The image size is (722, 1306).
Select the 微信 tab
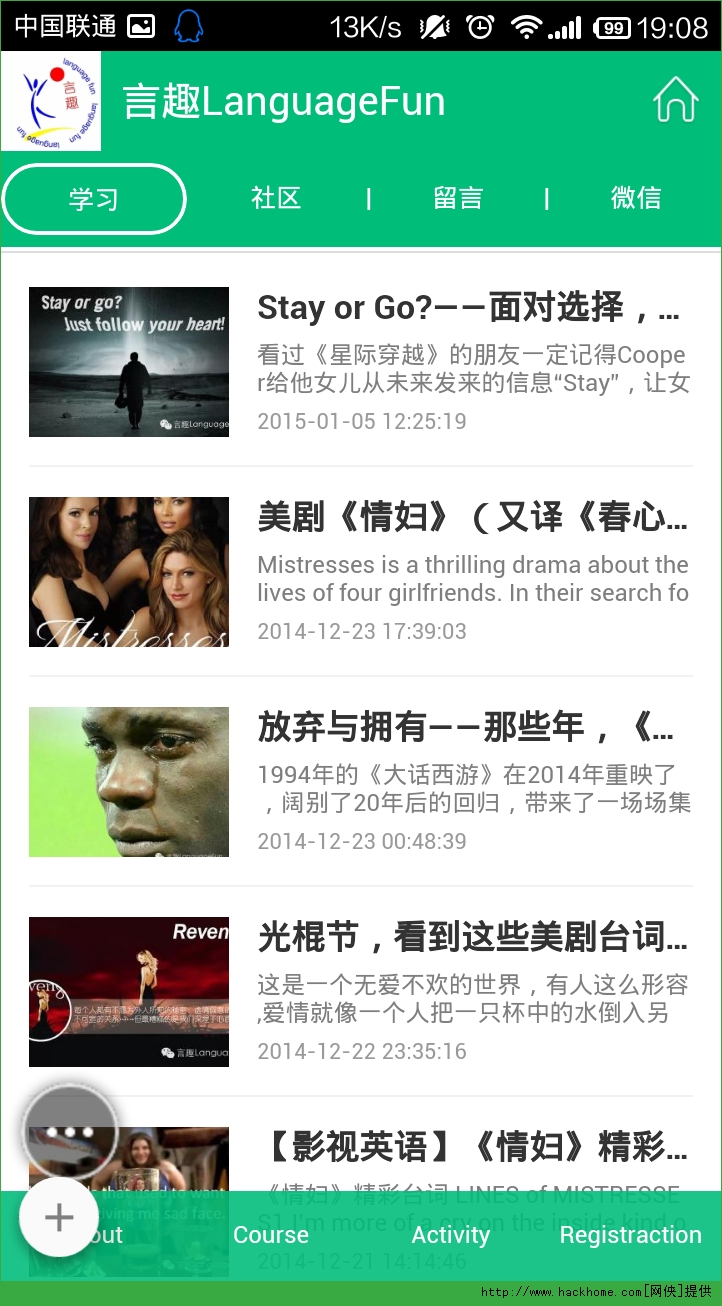coord(636,198)
